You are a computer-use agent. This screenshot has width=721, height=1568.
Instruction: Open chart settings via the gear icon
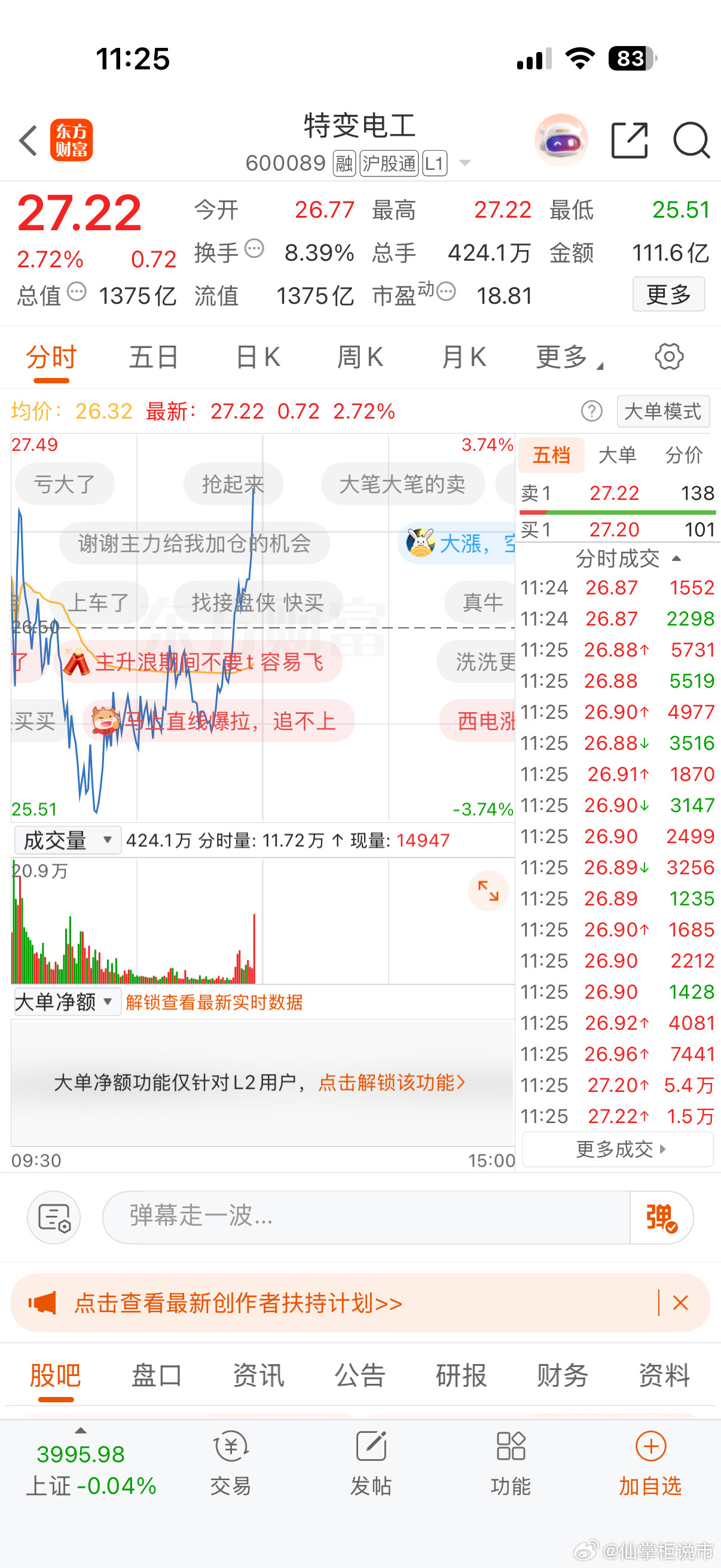coord(668,356)
